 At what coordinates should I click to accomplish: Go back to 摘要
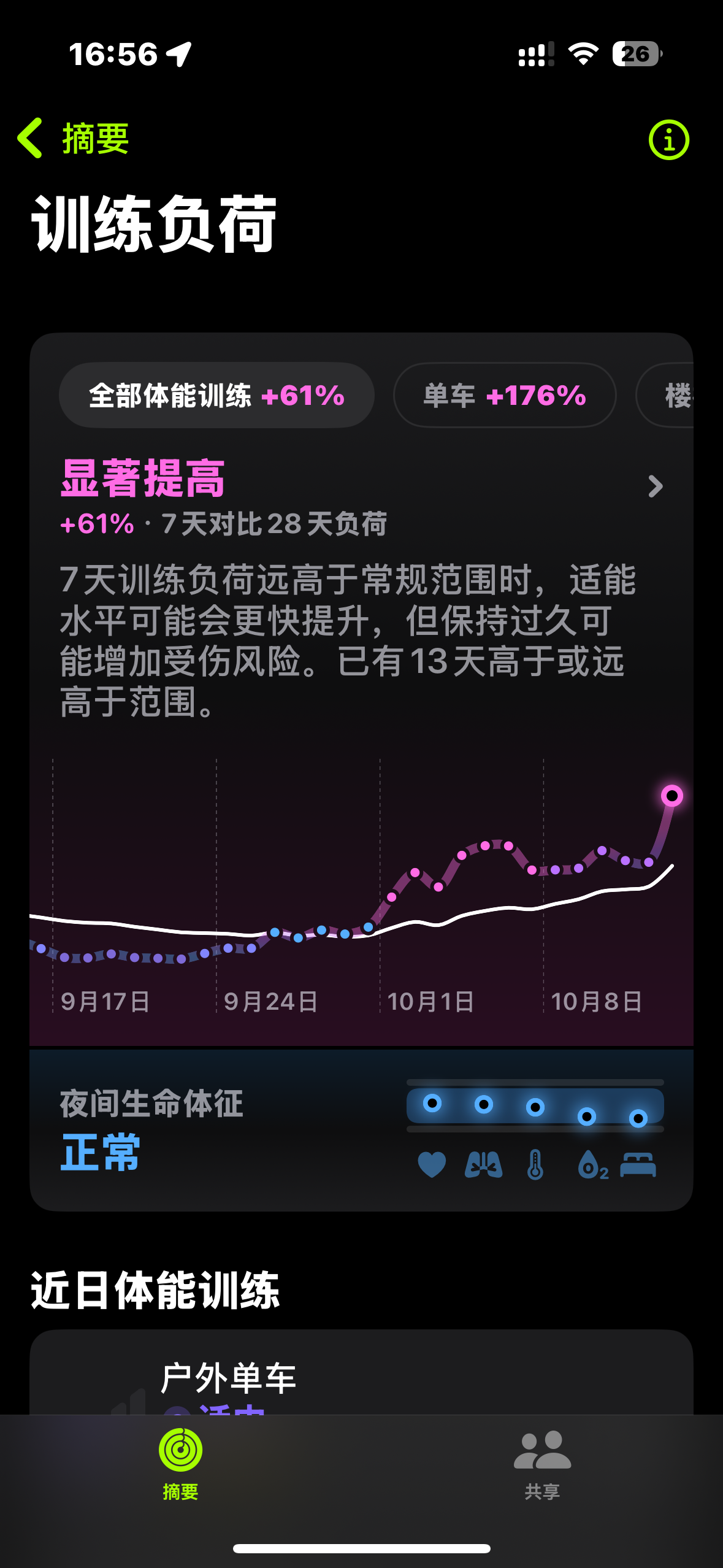click(x=74, y=139)
